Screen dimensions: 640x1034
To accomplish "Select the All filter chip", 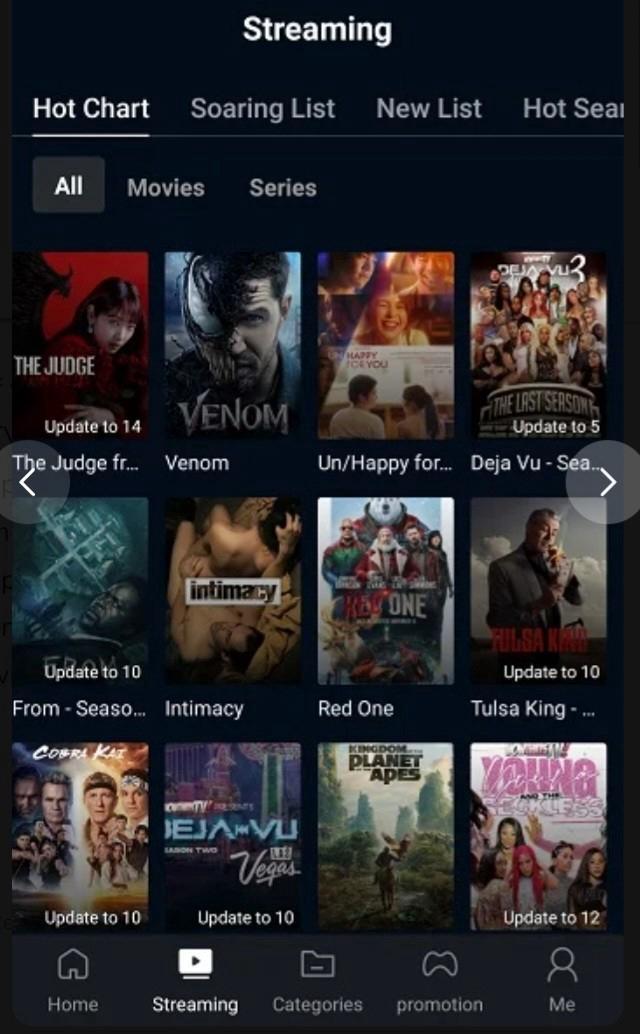I will 69,185.
